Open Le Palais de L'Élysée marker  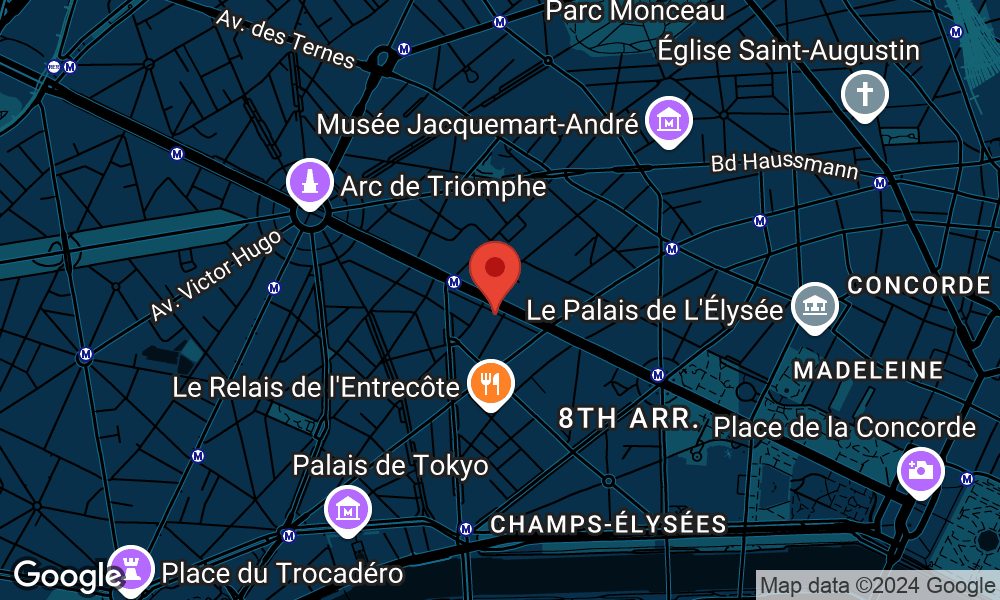click(814, 306)
